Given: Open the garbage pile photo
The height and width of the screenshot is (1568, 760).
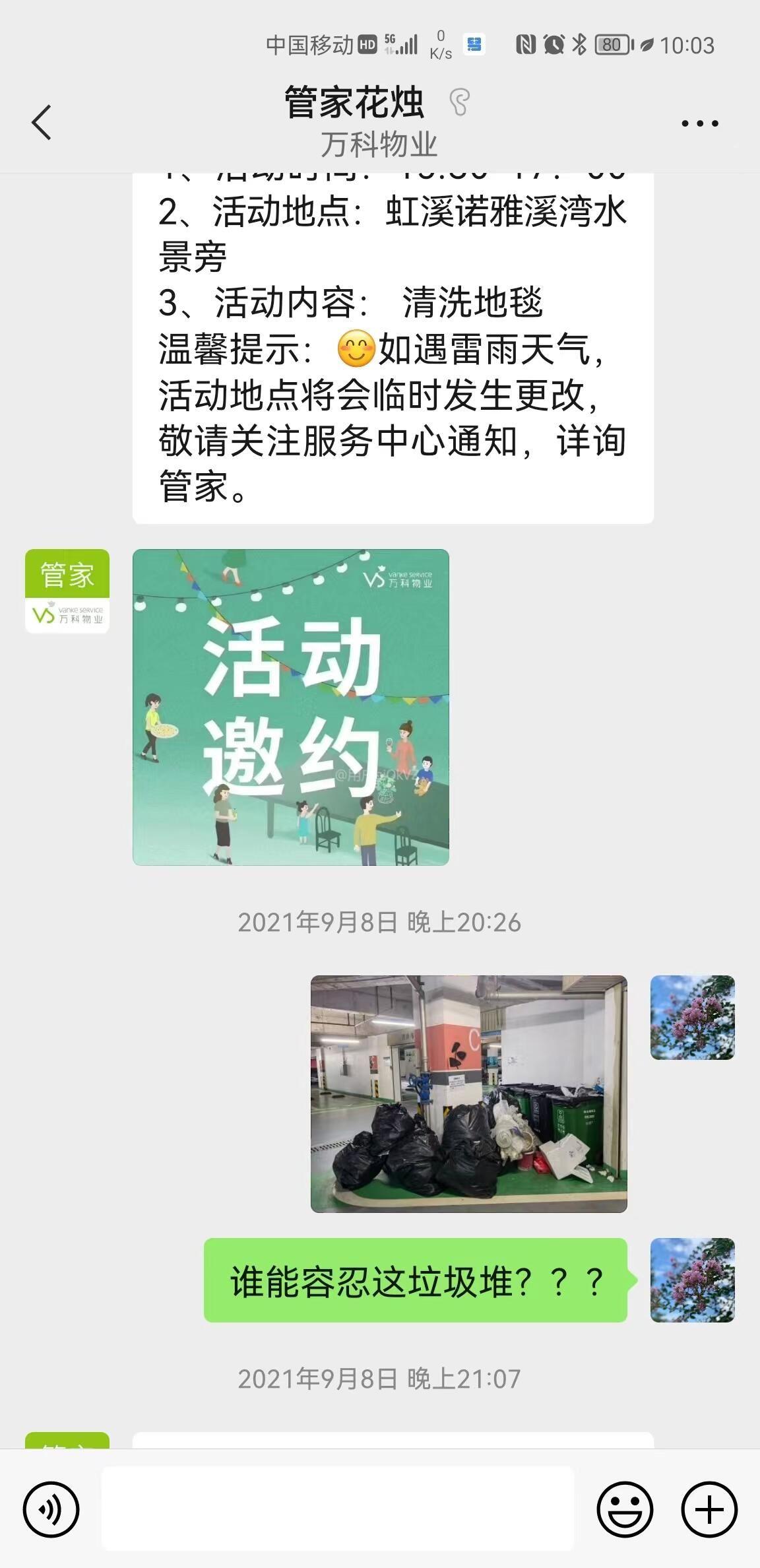Looking at the screenshot, I should [x=468, y=1094].
